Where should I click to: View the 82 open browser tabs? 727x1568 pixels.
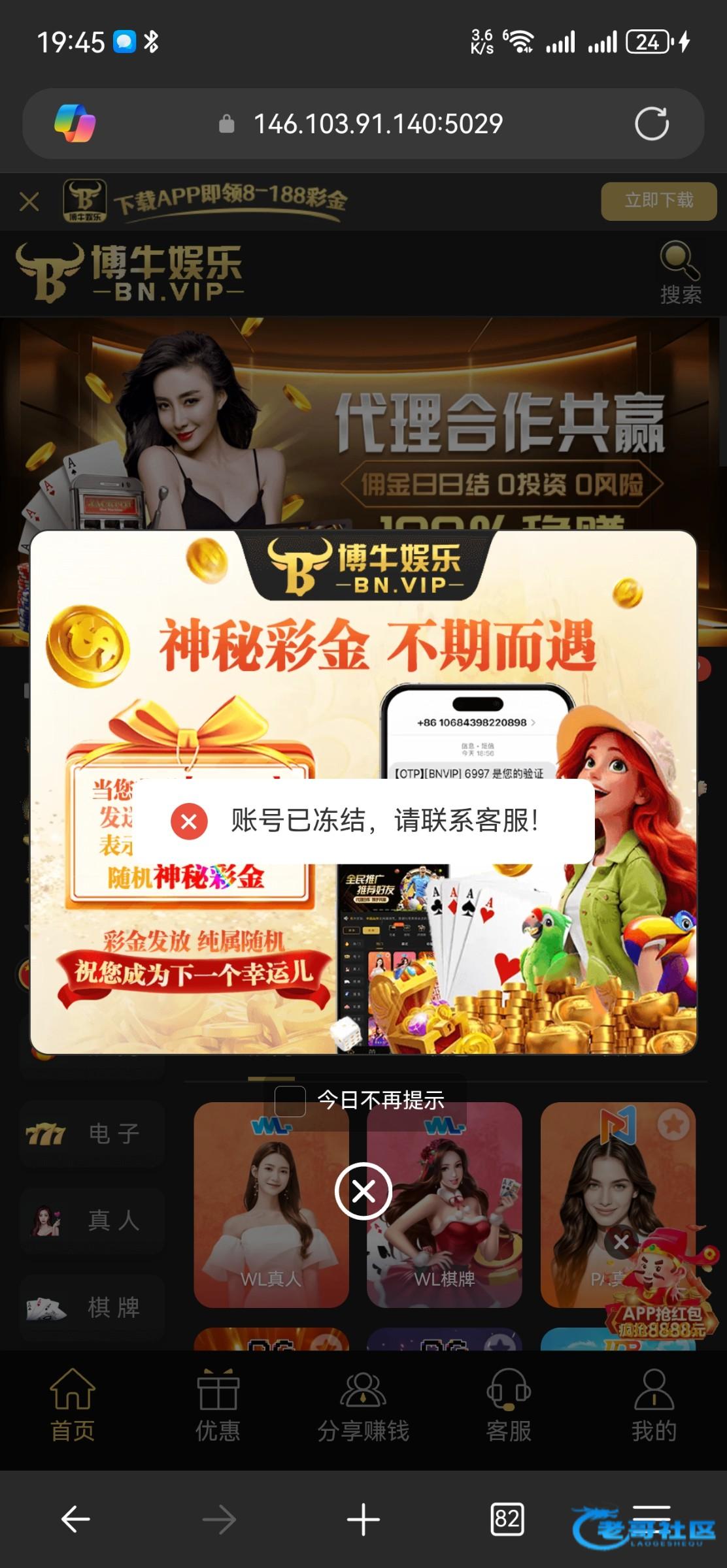click(507, 1519)
